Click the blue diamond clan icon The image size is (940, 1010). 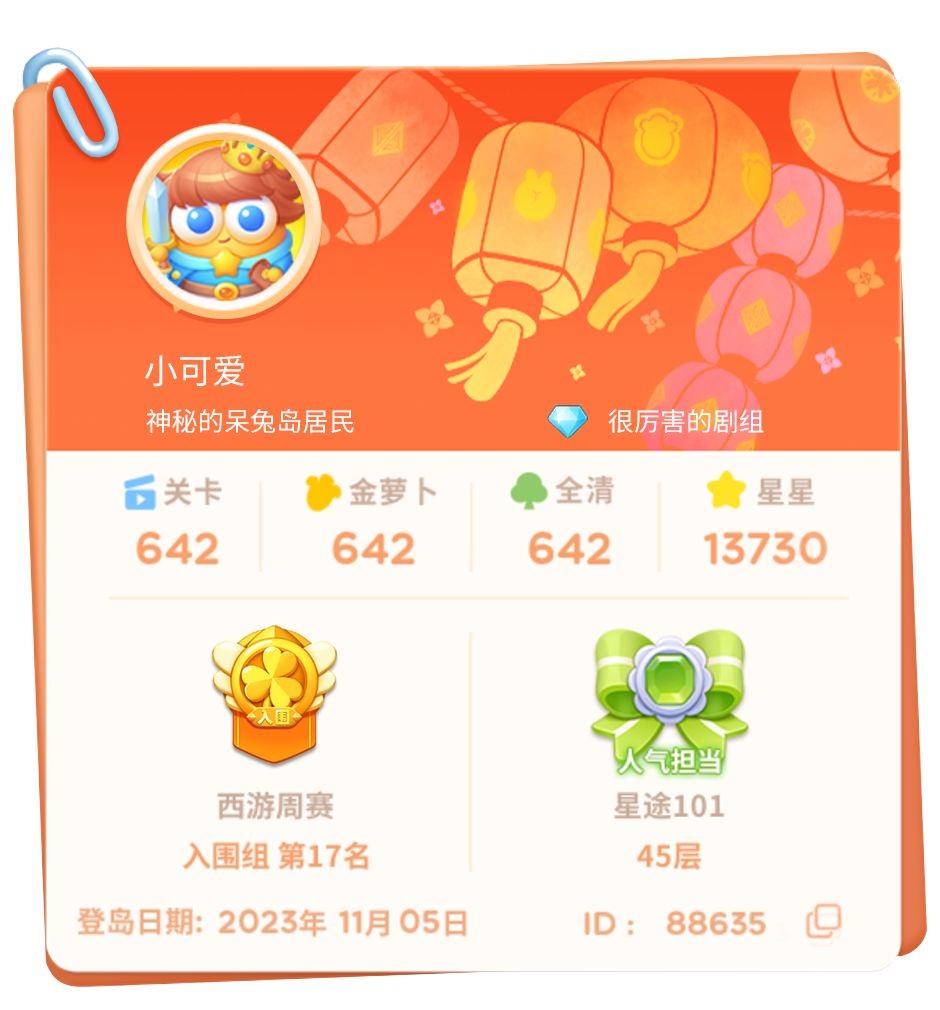(x=569, y=423)
